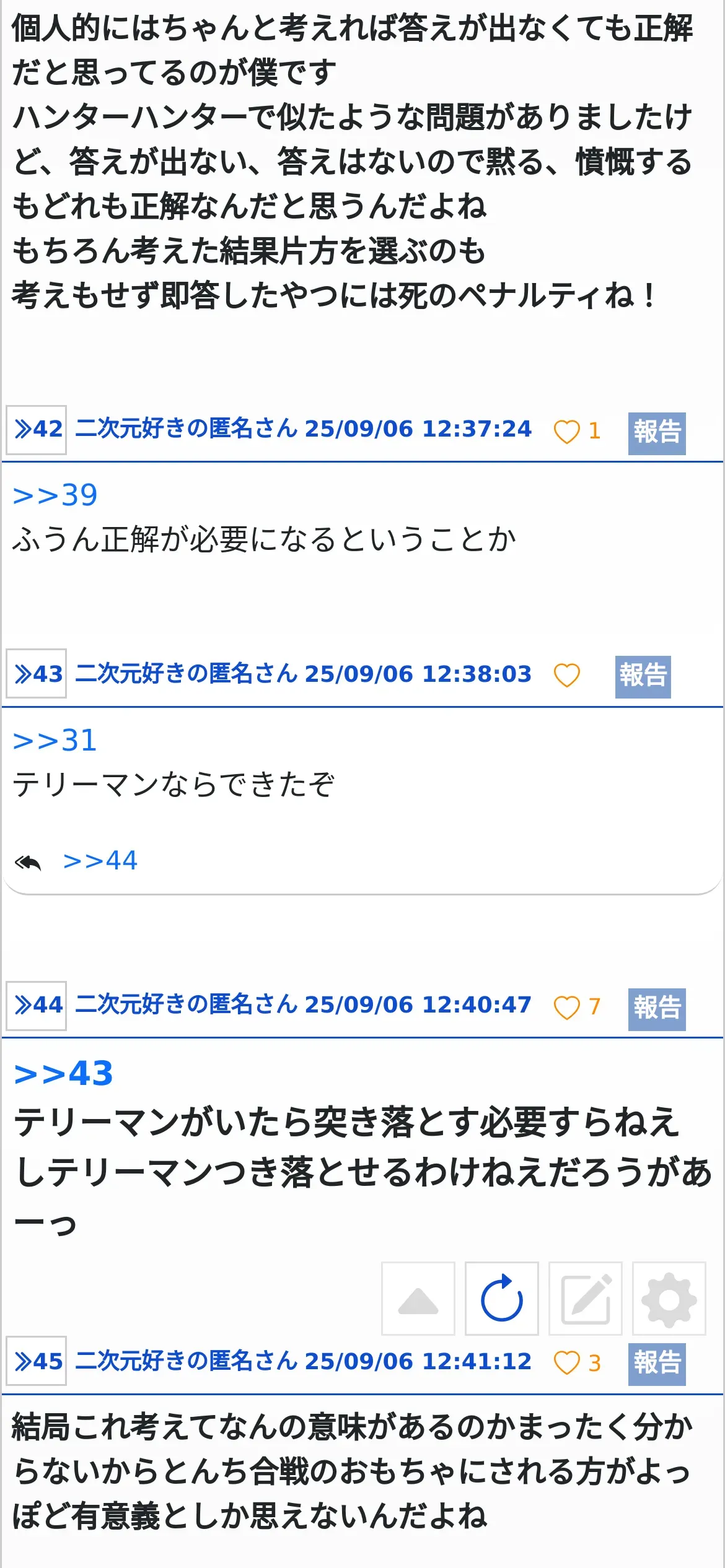Open the >>43 reply reference link
The image size is (725, 1568).
pos(63,1074)
